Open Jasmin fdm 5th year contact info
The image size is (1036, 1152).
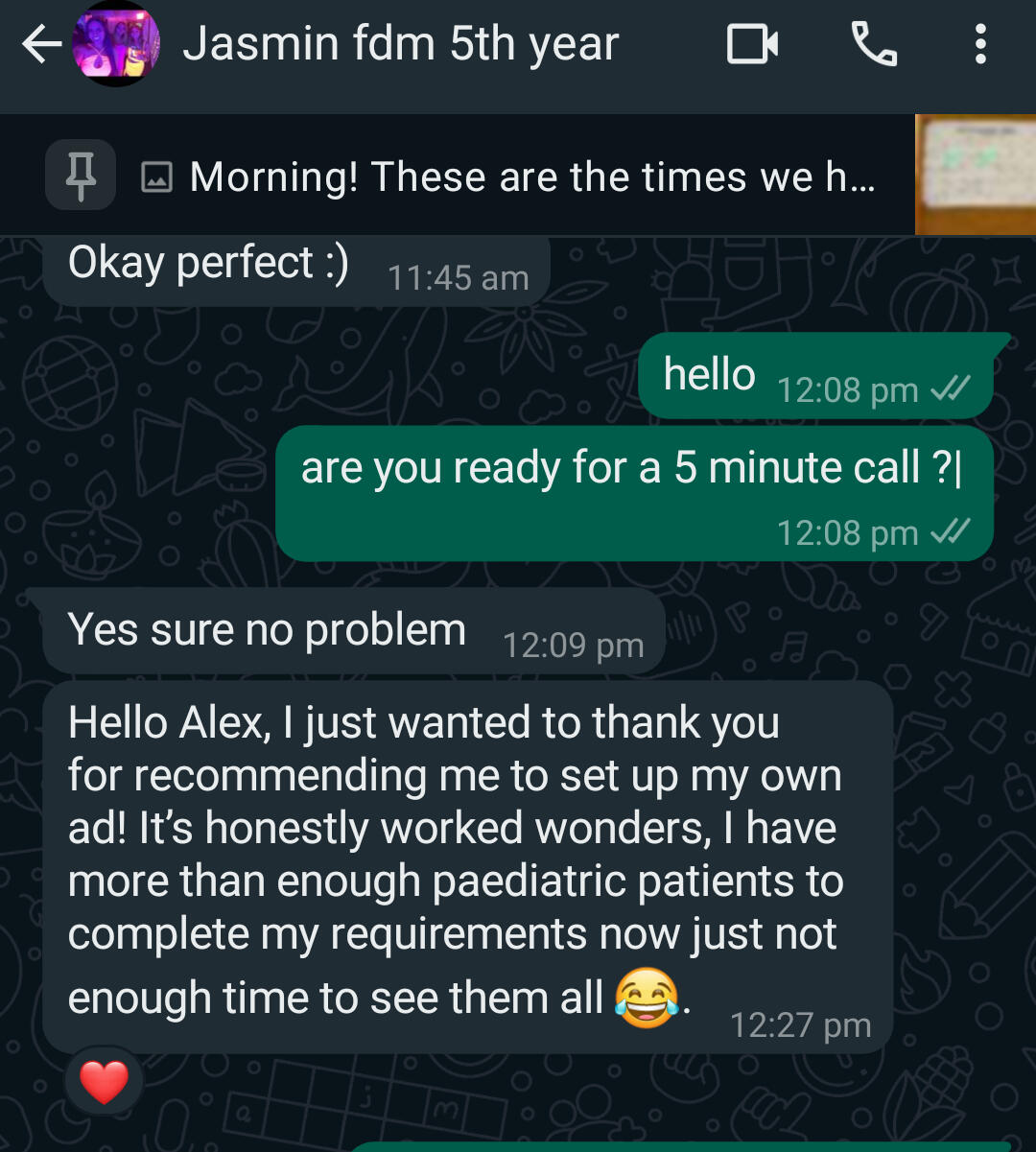401,45
